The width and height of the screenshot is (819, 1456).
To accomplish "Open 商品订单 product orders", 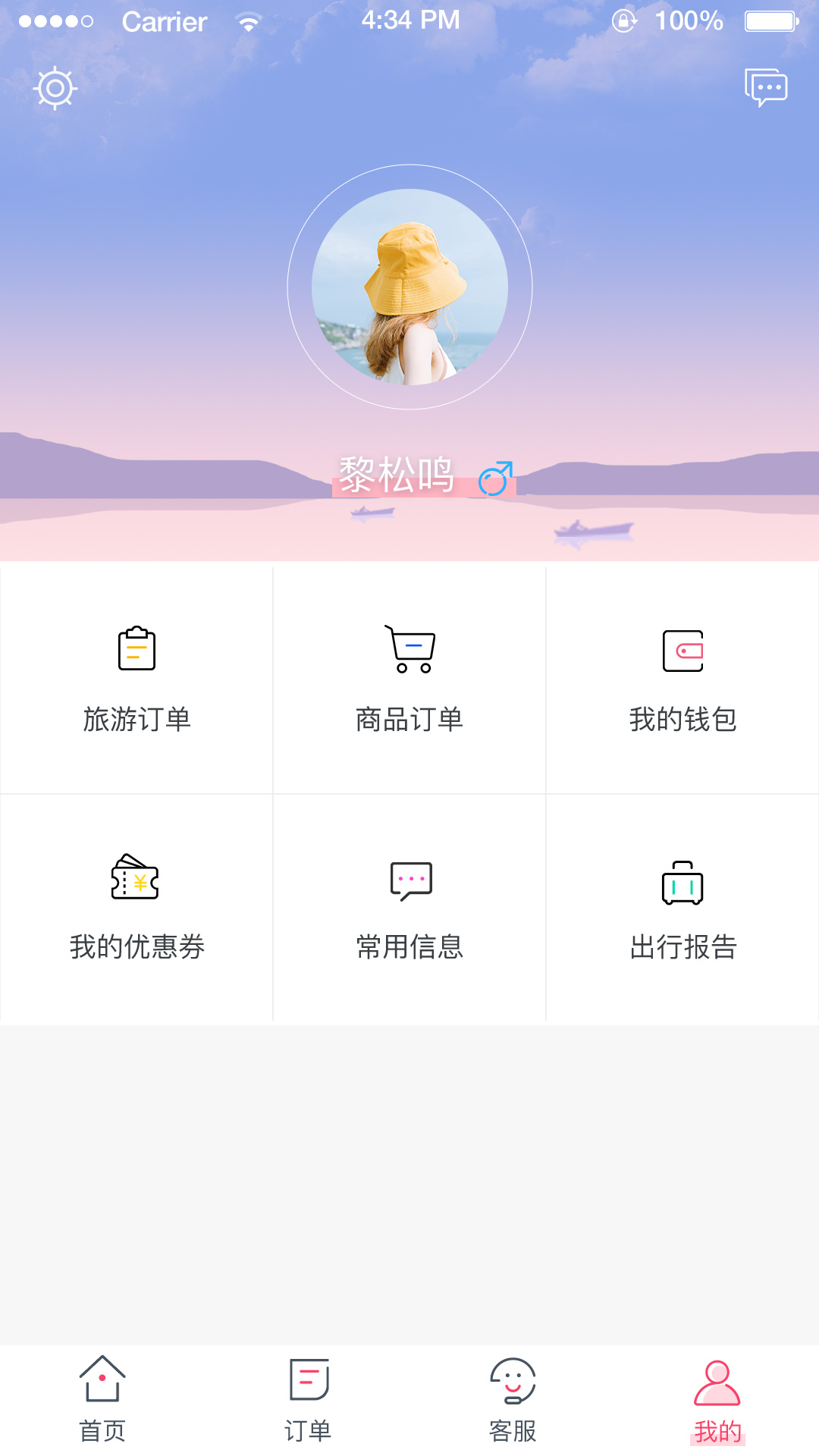I will pyautogui.click(x=409, y=679).
